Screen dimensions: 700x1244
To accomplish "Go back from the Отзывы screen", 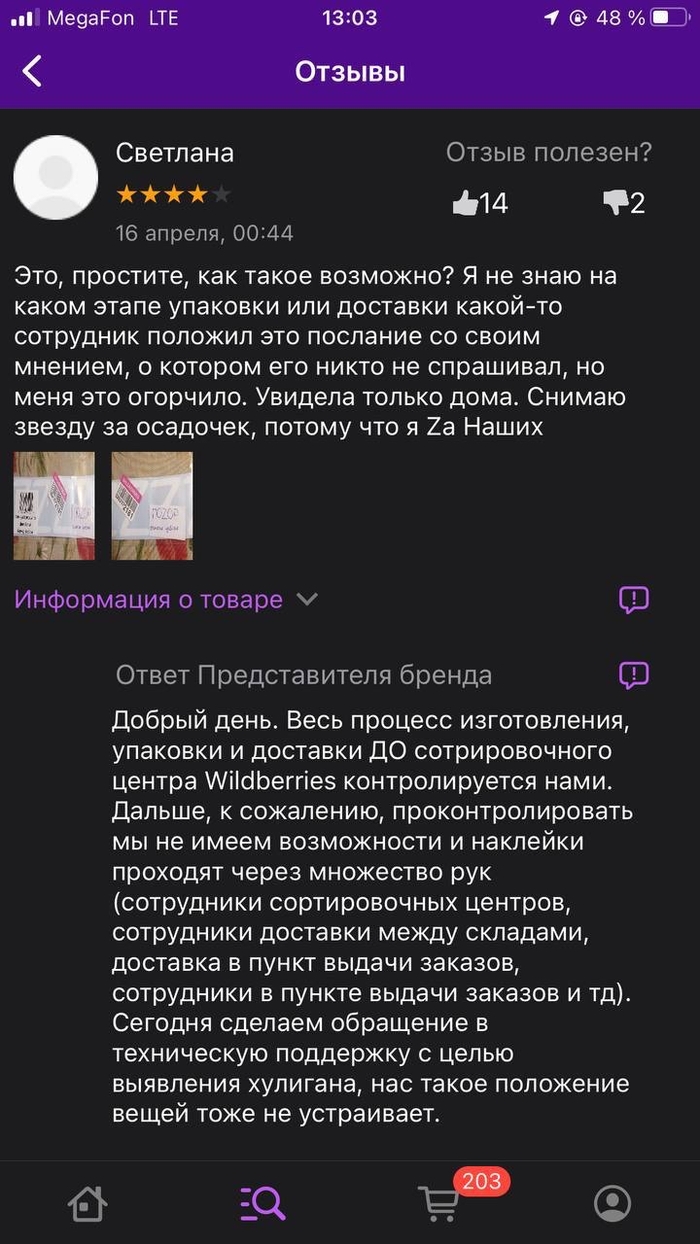I will coord(33,72).
